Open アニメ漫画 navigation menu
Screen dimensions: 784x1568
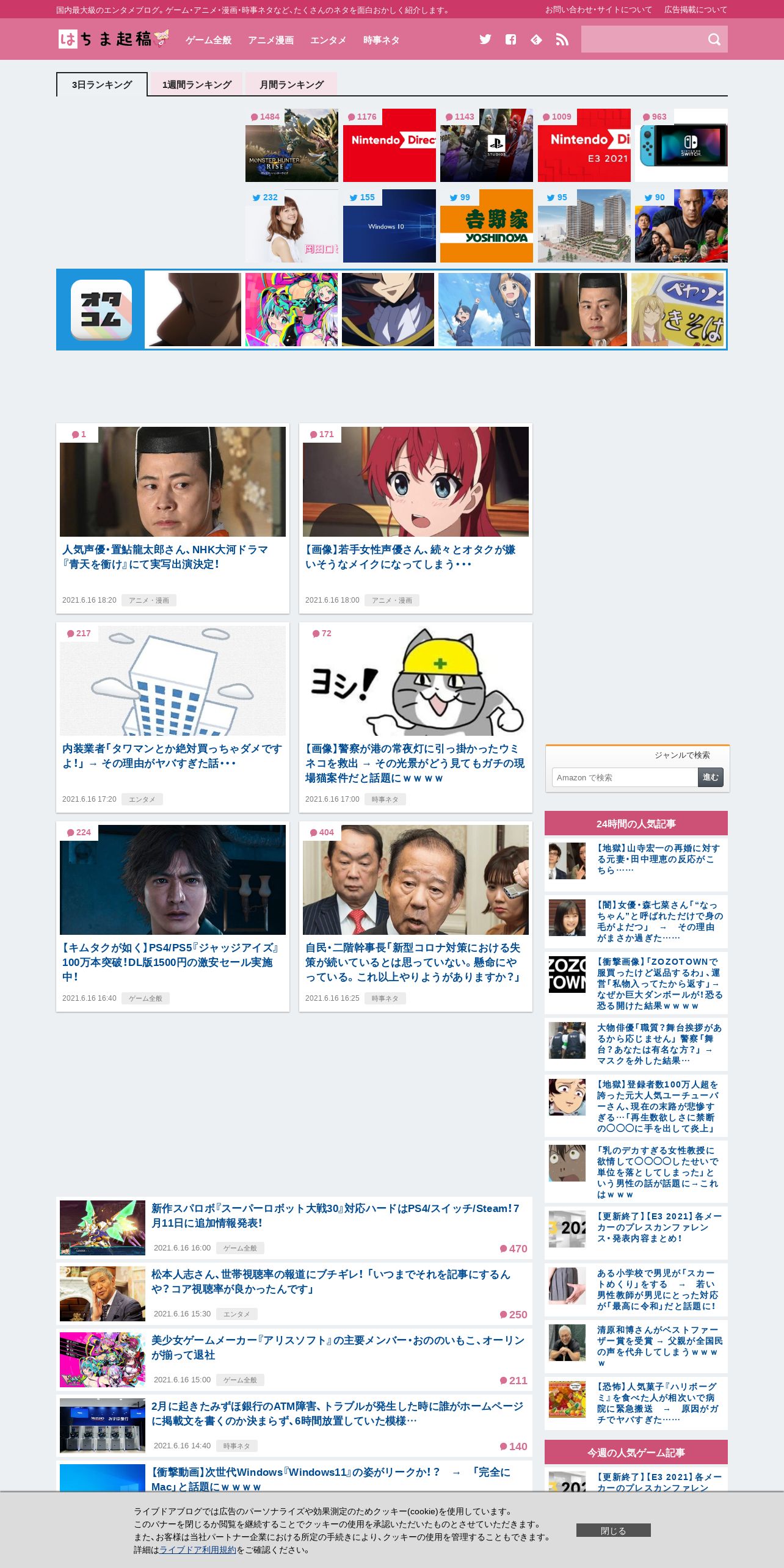[x=270, y=40]
